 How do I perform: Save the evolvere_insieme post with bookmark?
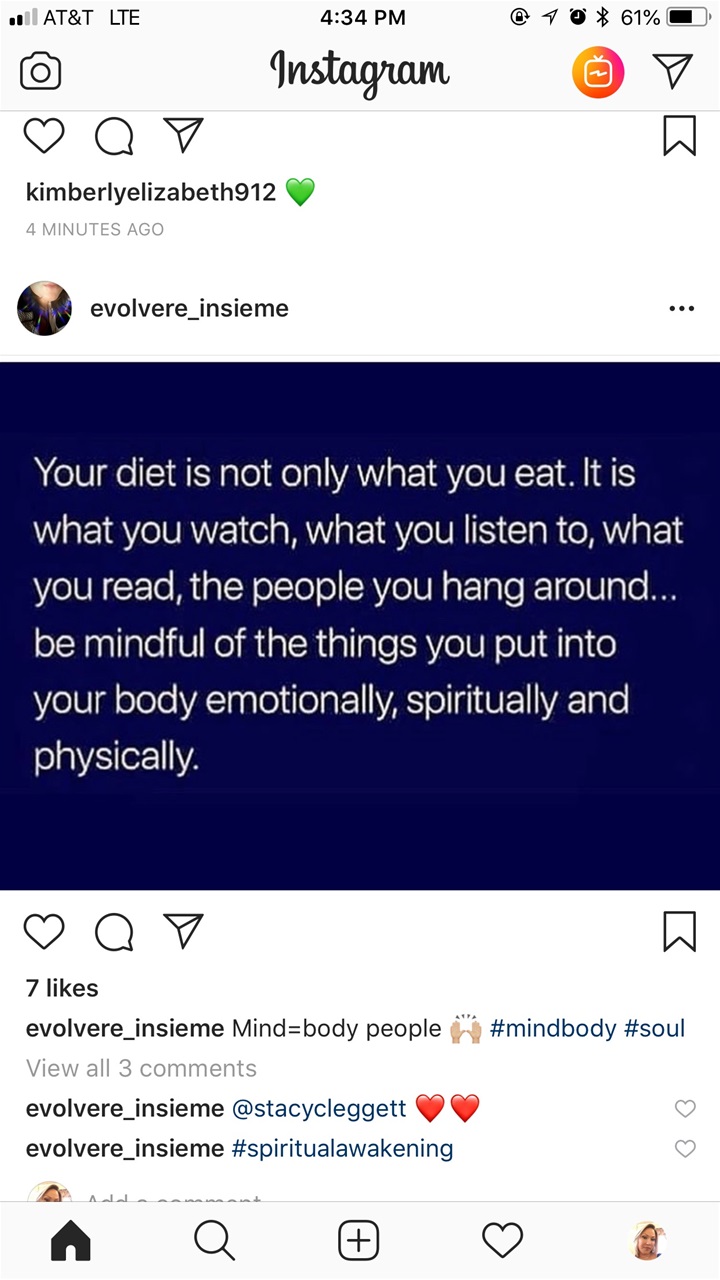(x=679, y=931)
